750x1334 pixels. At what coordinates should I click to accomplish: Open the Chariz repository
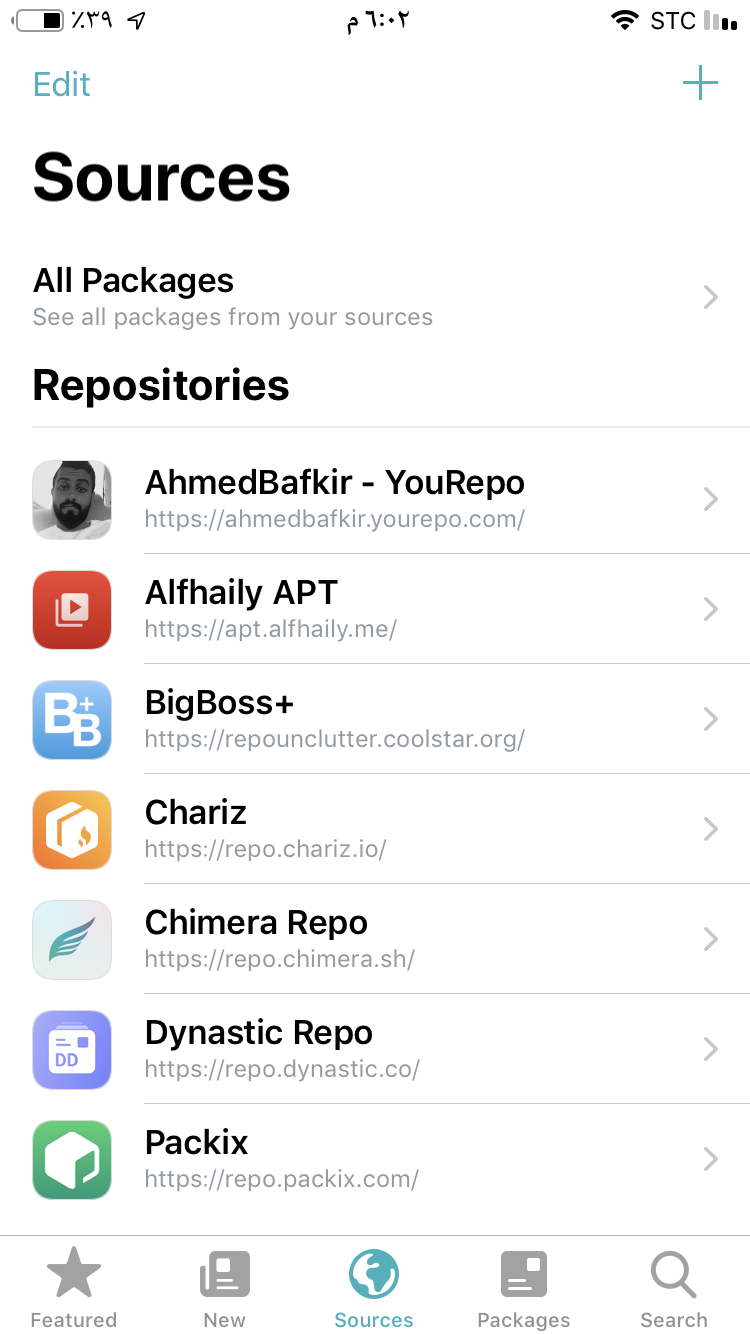pos(375,829)
